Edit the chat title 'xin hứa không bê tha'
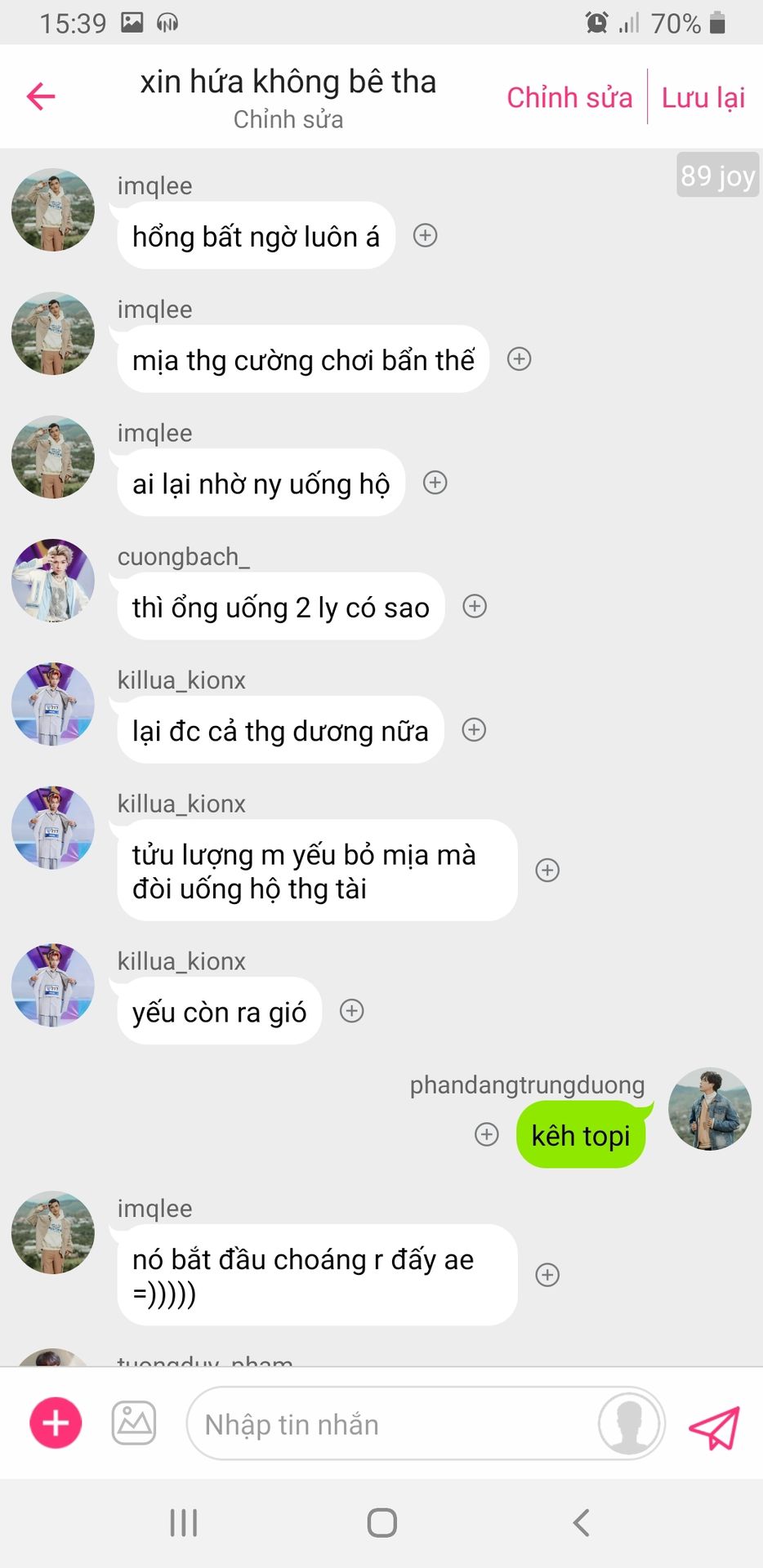The height and width of the screenshot is (1568, 763). click(x=288, y=82)
